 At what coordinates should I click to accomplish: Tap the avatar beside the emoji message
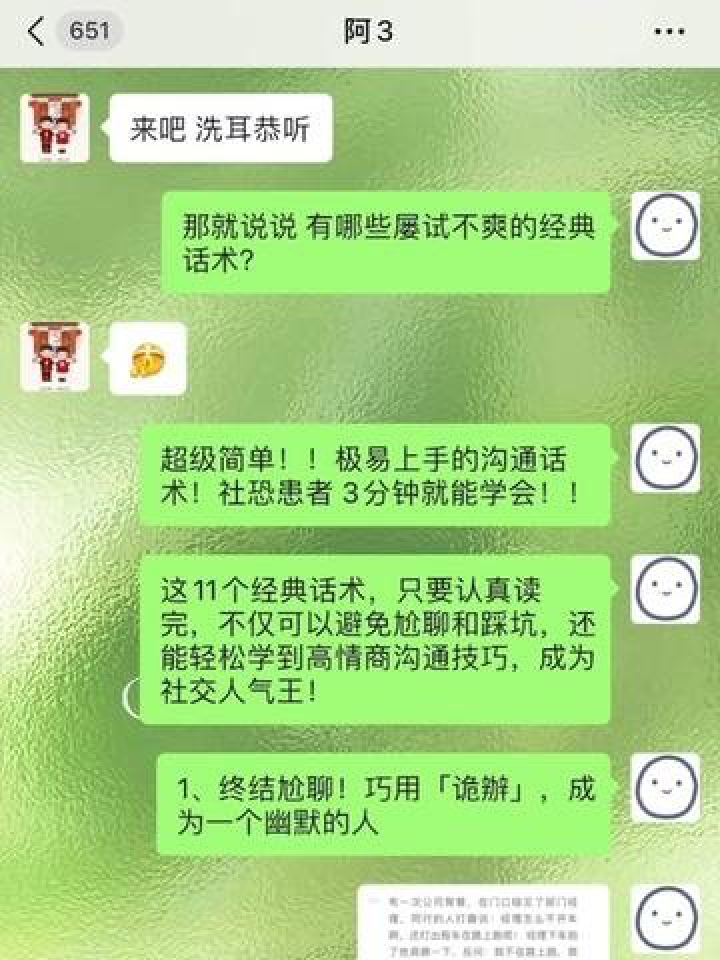click(x=55, y=356)
